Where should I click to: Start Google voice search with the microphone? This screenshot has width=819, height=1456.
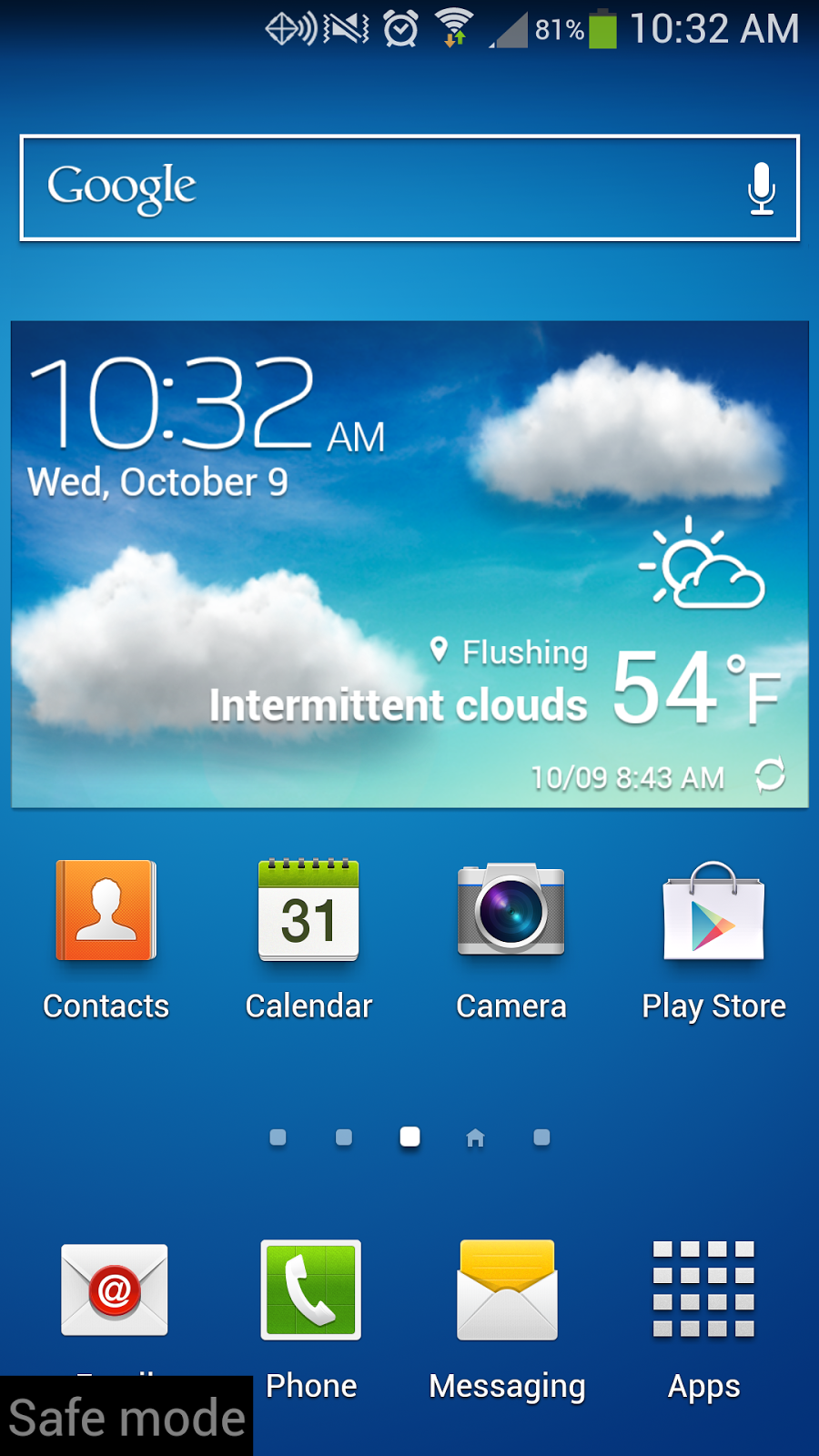tap(761, 188)
